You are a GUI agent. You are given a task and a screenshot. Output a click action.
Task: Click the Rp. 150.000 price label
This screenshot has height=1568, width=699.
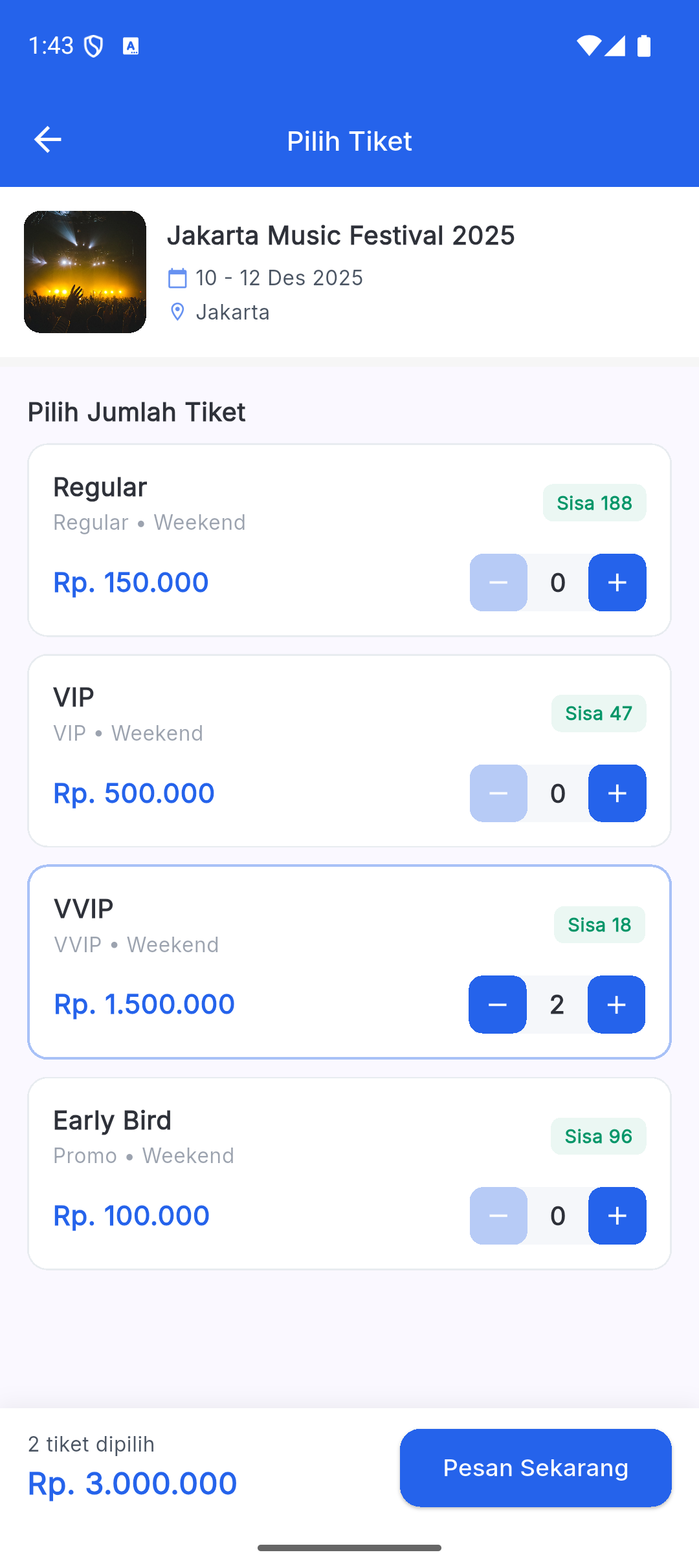131,582
